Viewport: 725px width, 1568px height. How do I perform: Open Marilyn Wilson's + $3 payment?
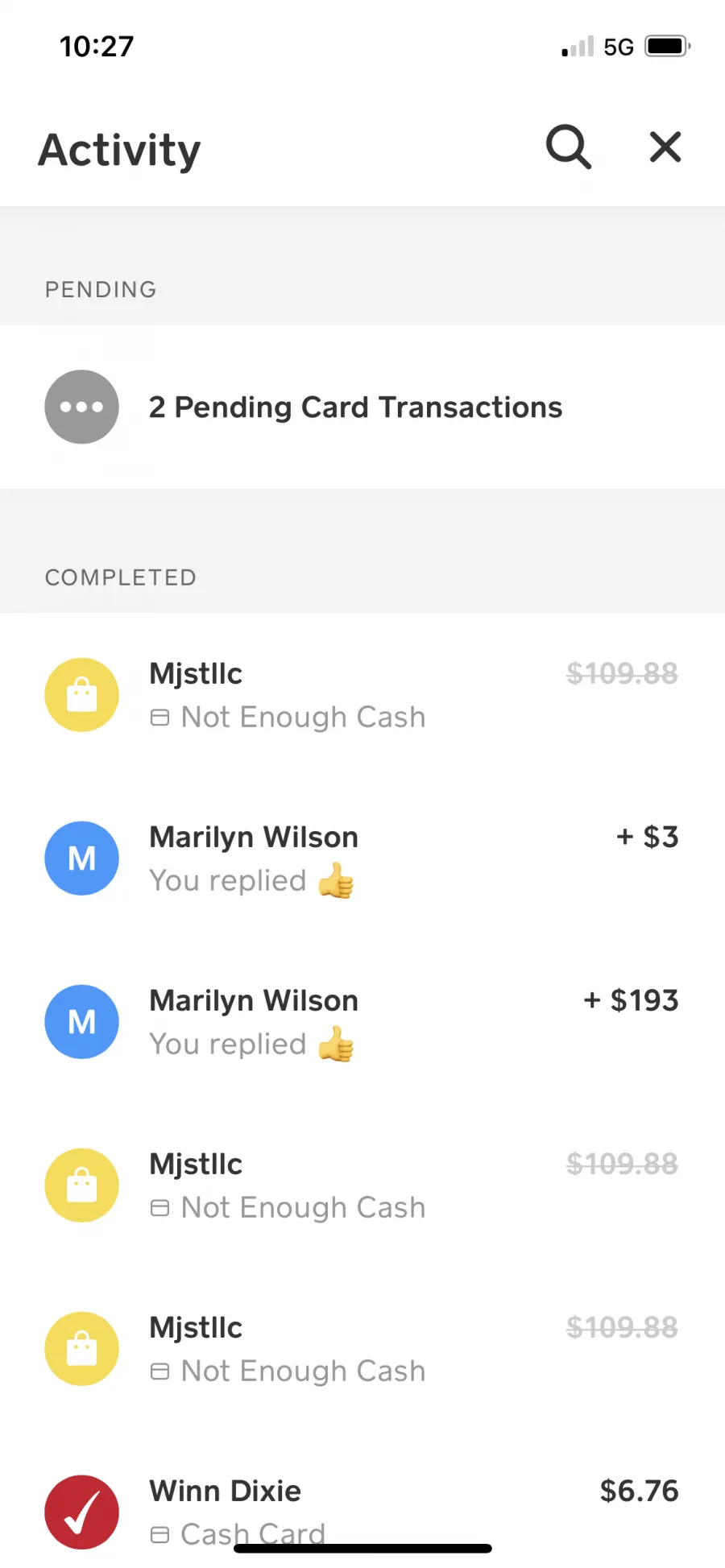pyautogui.click(x=362, y=858)
